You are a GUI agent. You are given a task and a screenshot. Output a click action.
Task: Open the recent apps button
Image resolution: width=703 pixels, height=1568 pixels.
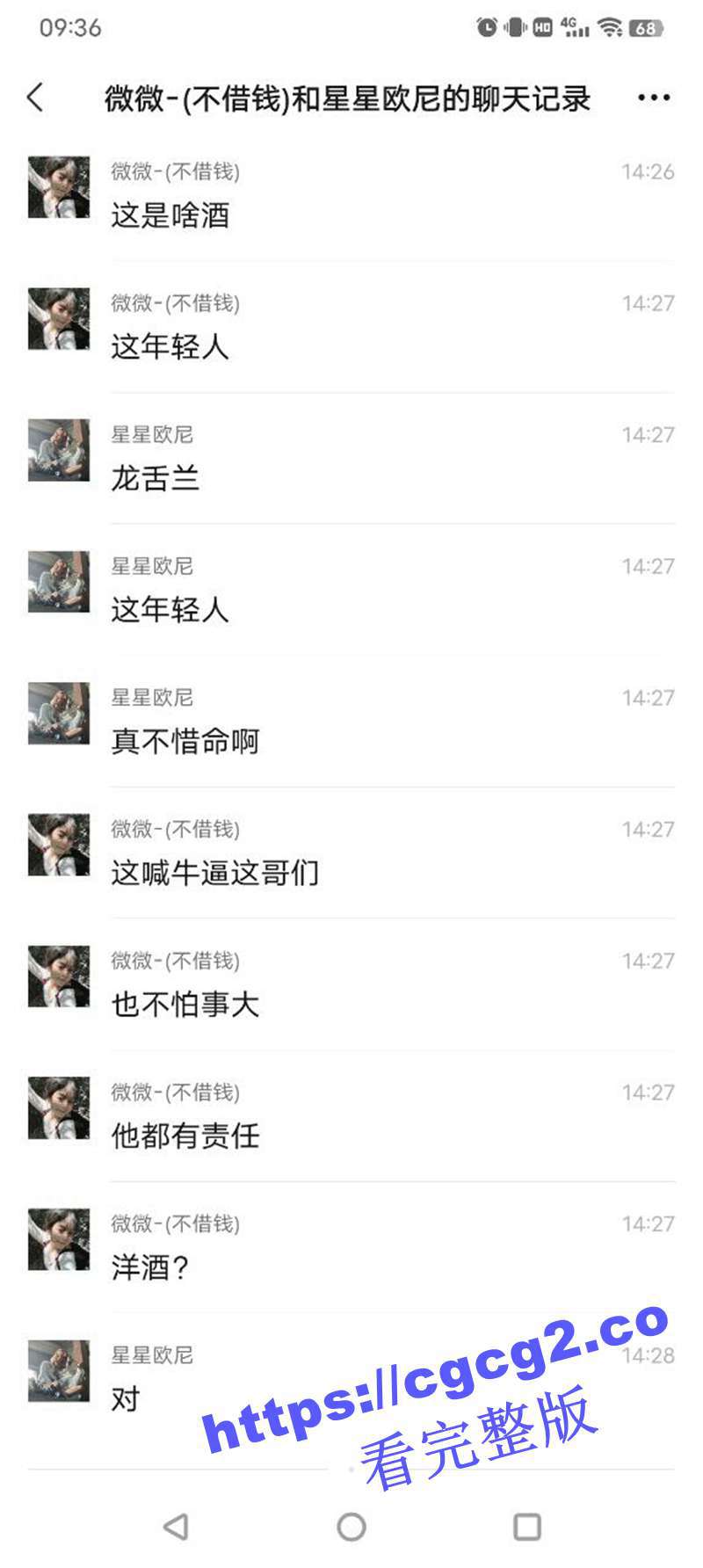(526, 1527)
